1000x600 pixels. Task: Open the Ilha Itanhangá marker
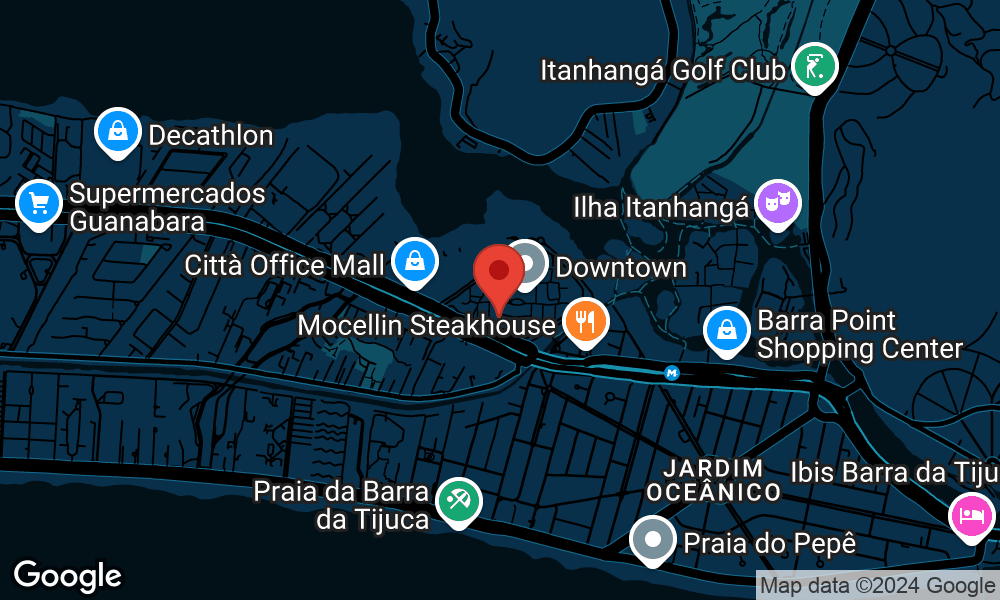778,204
